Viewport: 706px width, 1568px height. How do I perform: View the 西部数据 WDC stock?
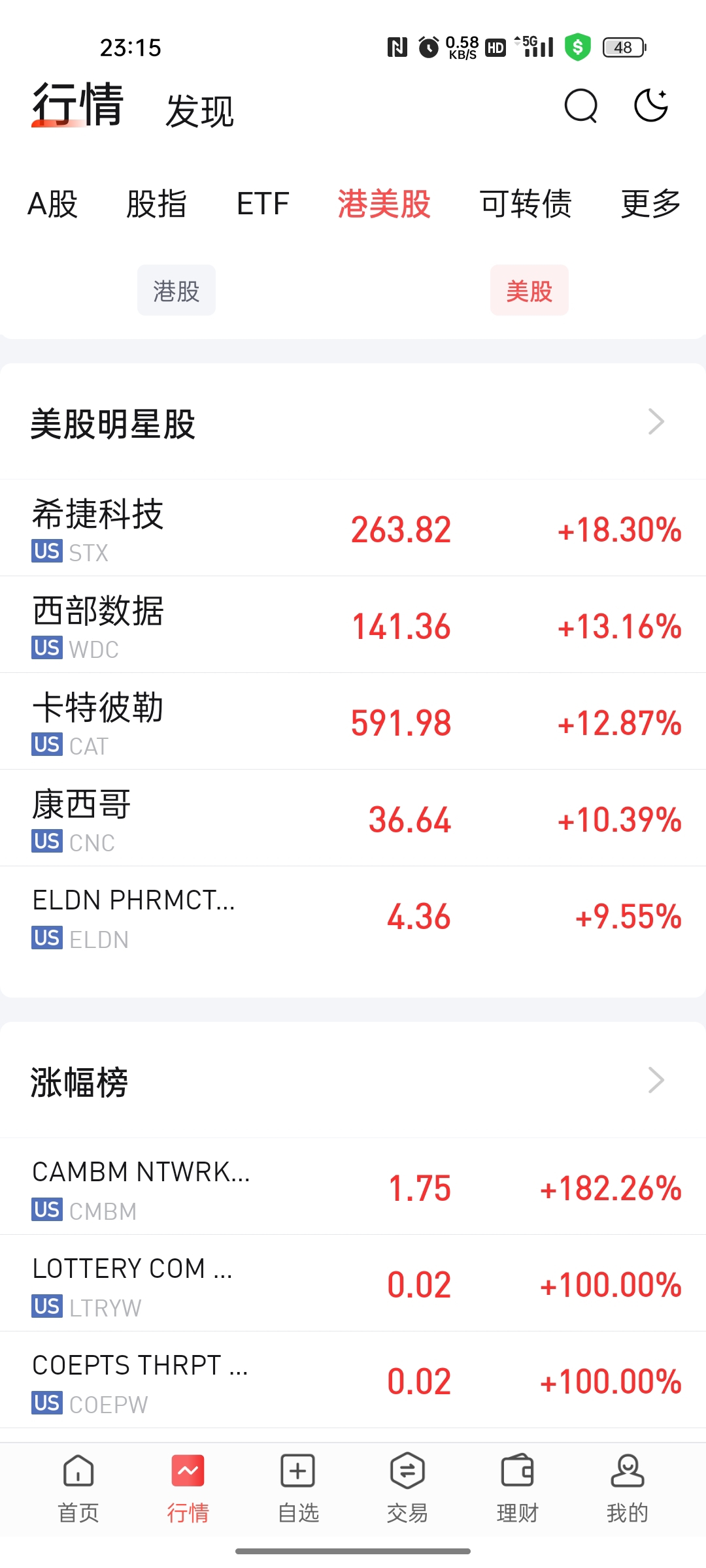coord(353,625)
